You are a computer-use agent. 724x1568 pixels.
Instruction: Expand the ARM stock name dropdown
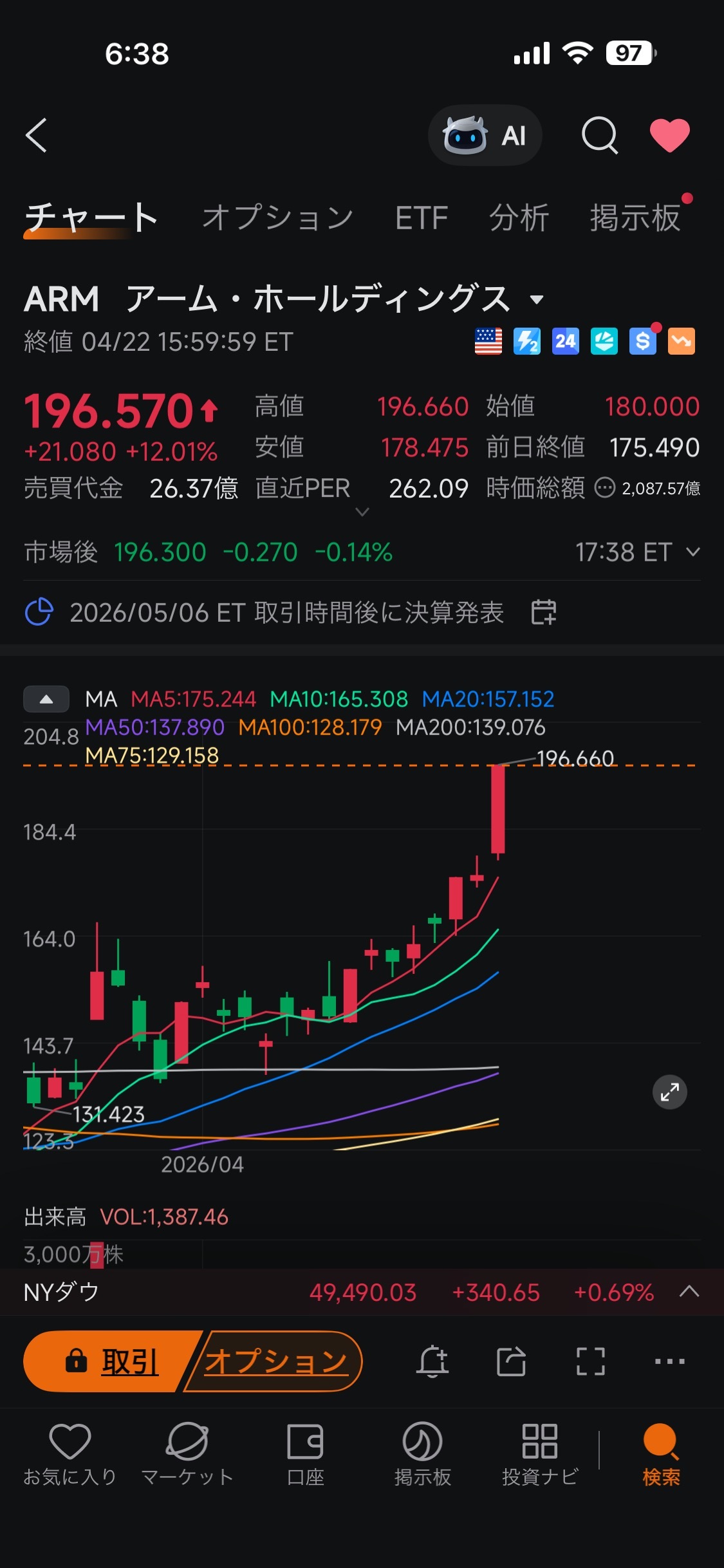click(x=537, y=299)
